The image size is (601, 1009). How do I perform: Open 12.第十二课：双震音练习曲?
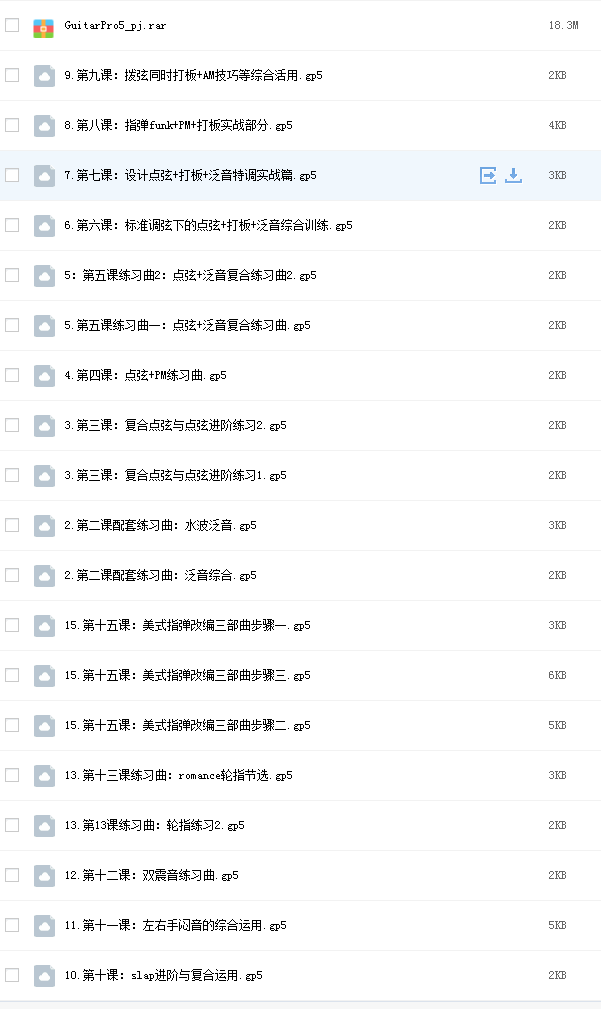151,875
